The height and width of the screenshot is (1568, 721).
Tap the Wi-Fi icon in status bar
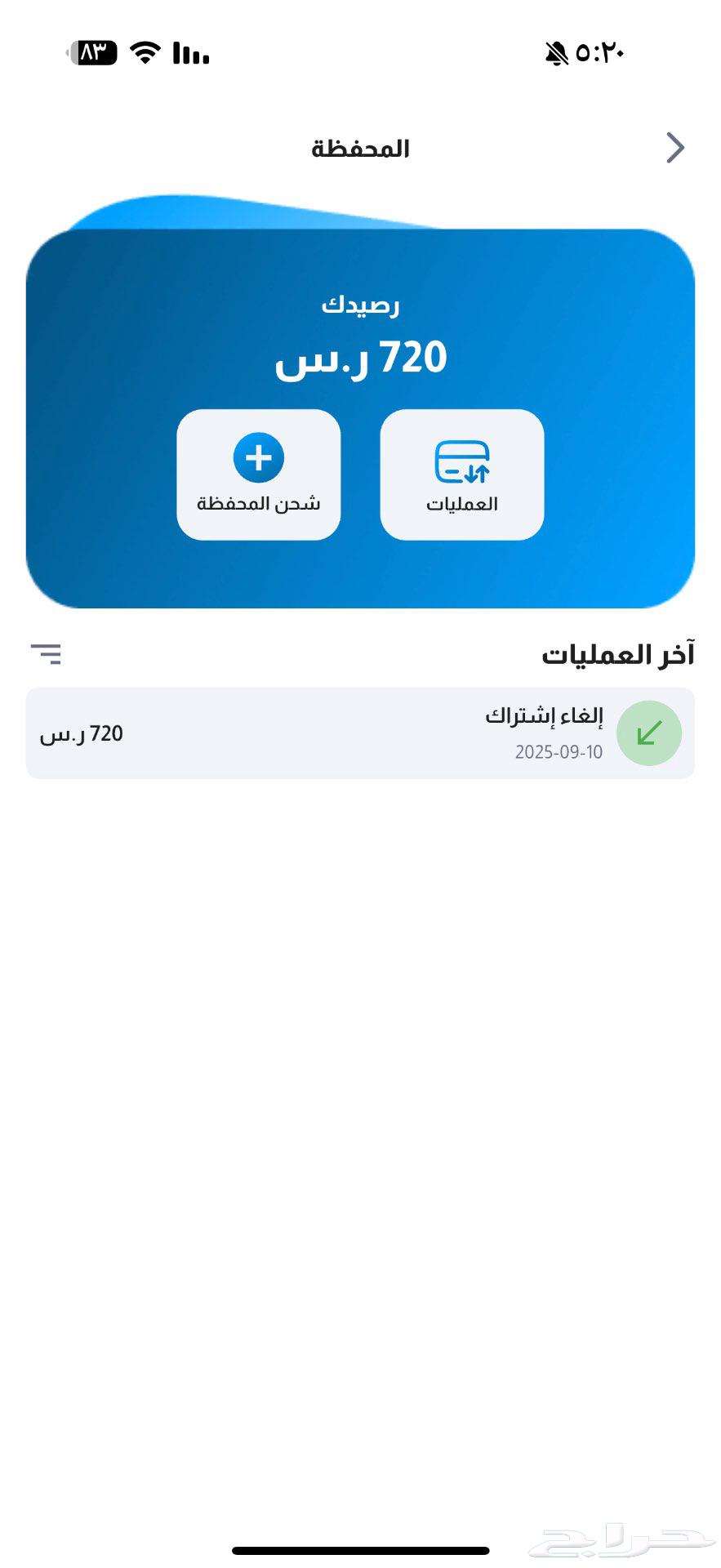click(x=144, y=51)
